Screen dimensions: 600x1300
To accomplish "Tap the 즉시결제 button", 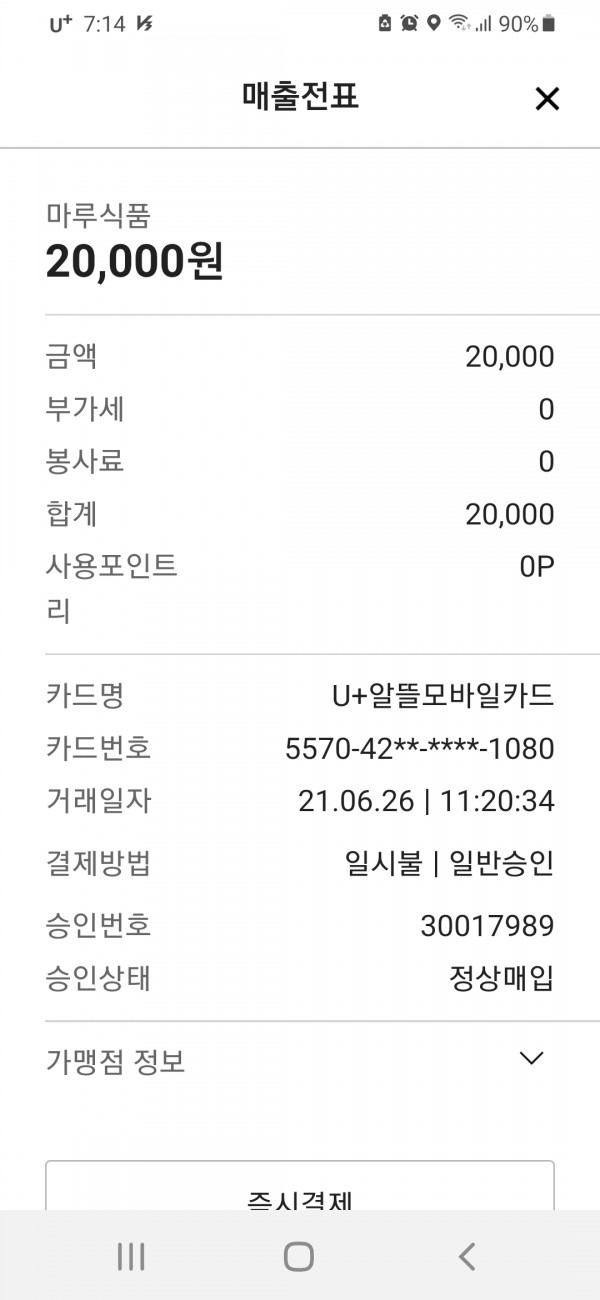I will click(x=299, y=1192).
